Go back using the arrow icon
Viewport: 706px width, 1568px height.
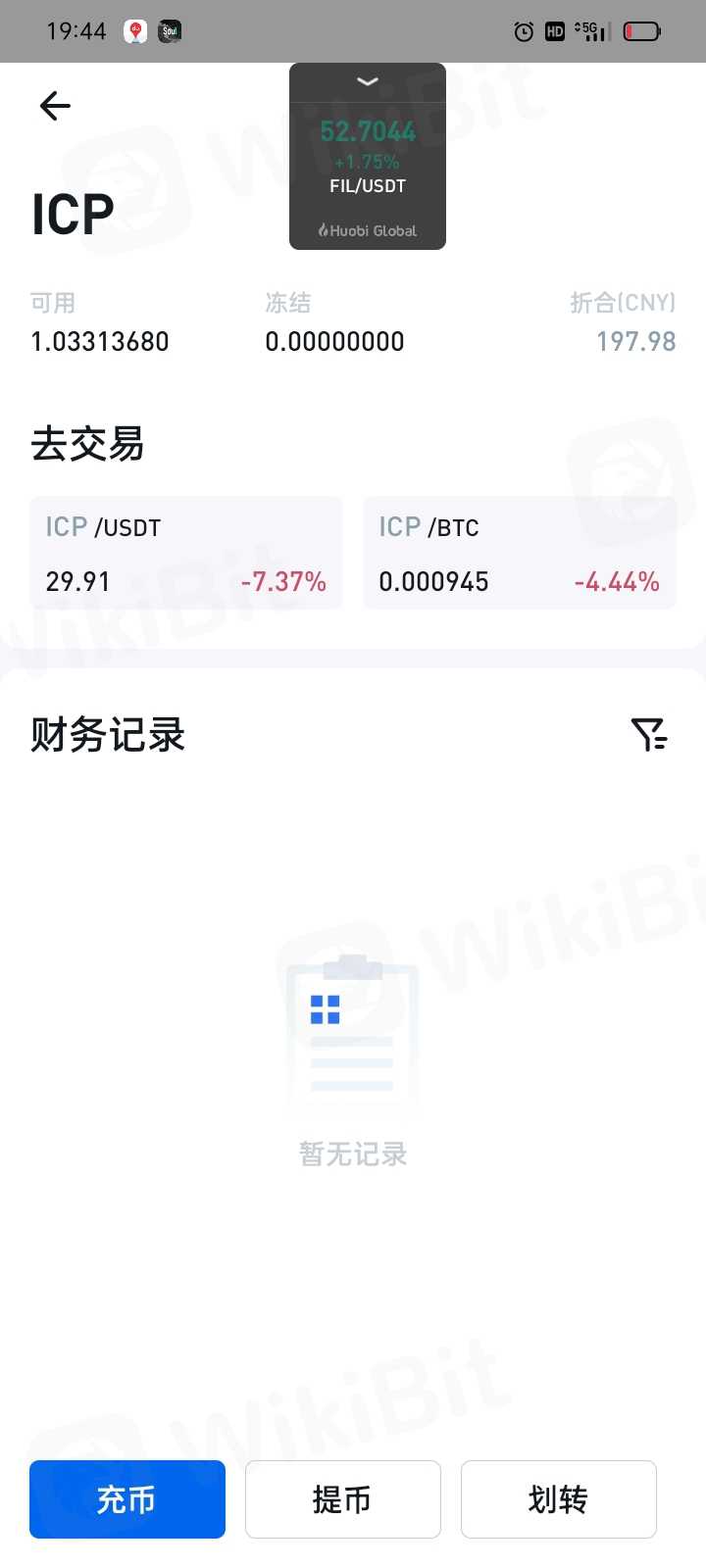[x=55, y=106]
